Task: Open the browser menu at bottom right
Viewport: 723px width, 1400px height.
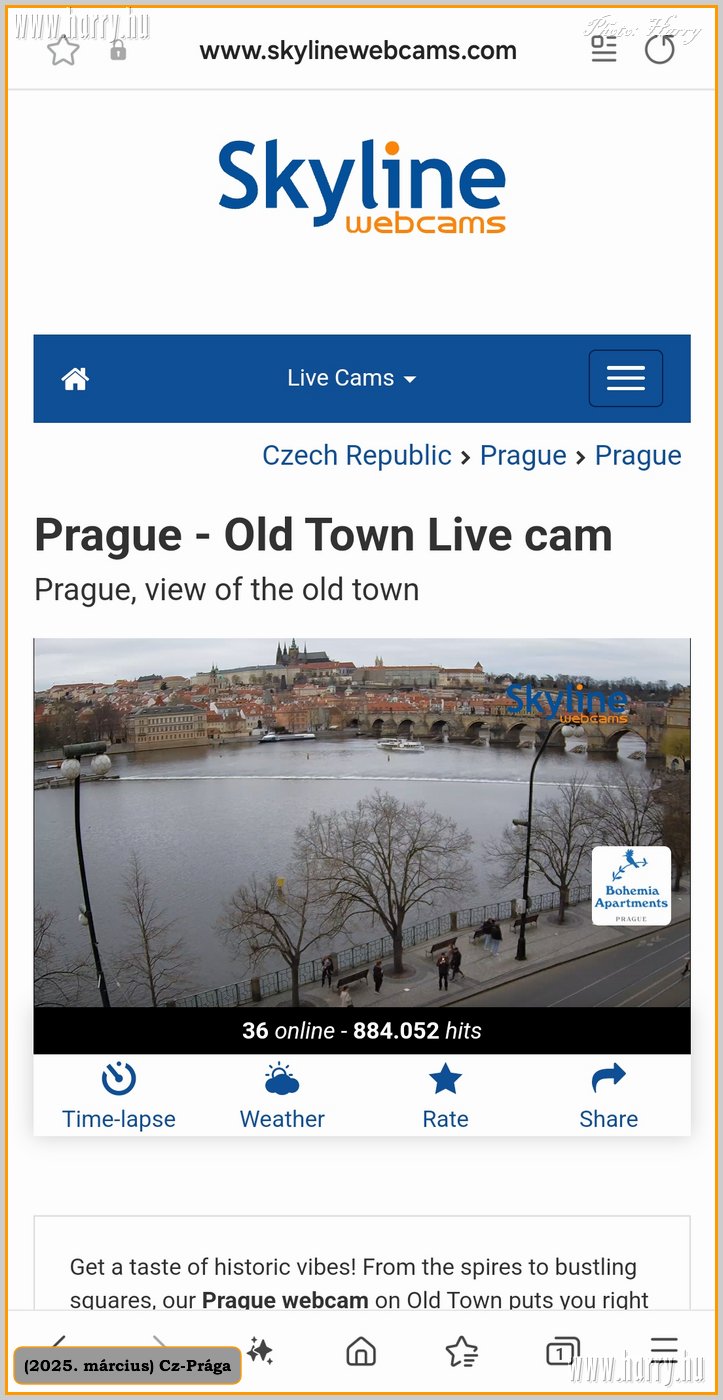Action: click(663, 1351)
